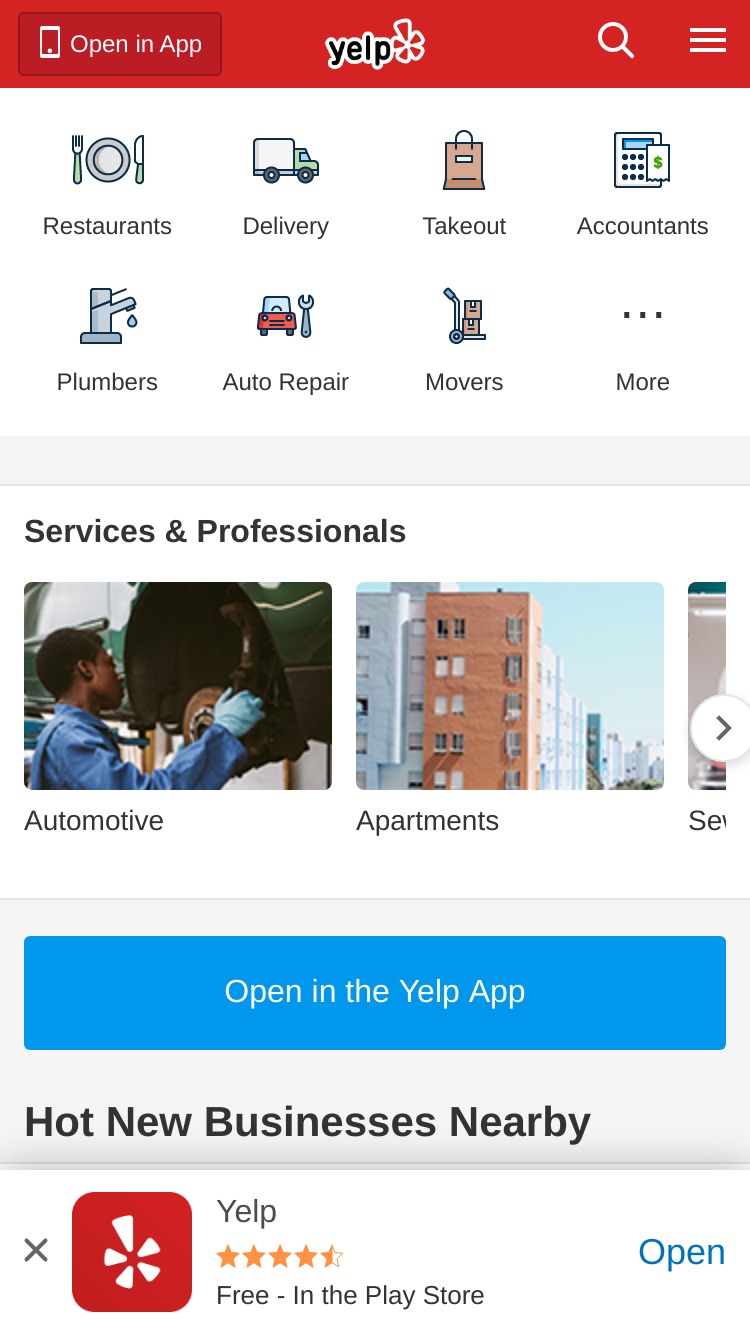This screenshot has height=1334, width=750.
Task: Open the Apartments card
Action: point(510,709)
